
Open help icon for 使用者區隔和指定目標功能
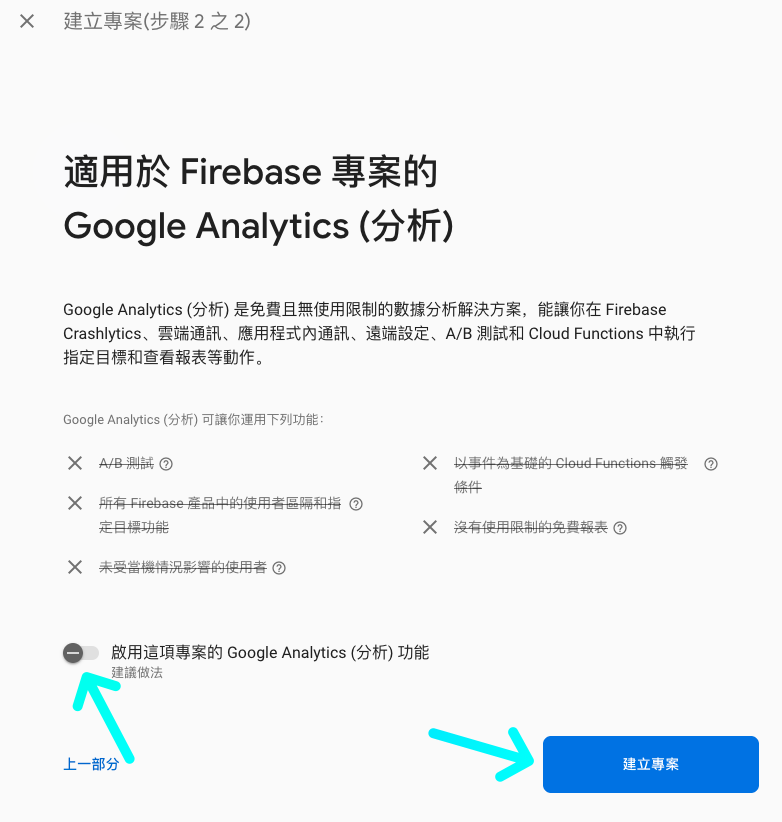click(355, 504)
